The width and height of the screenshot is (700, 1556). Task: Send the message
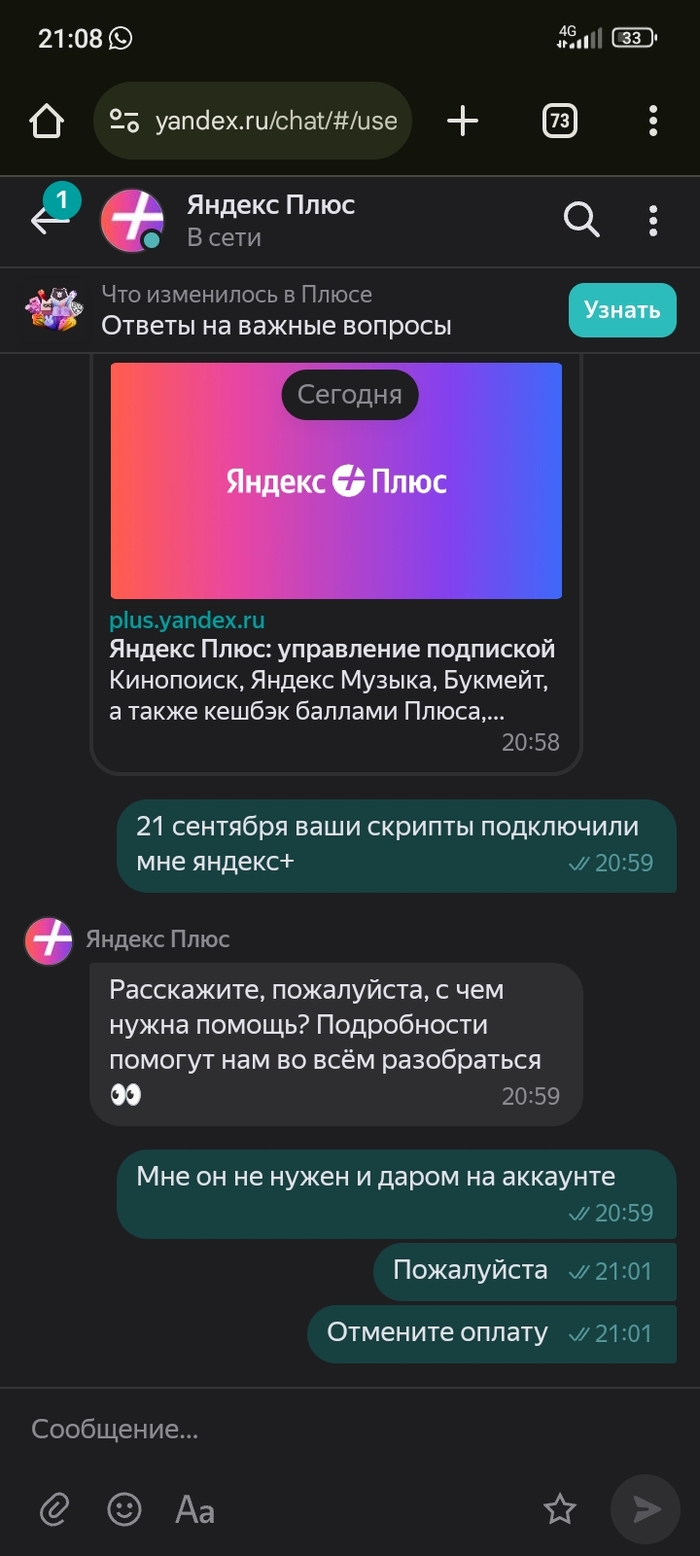pos(645,1508)
